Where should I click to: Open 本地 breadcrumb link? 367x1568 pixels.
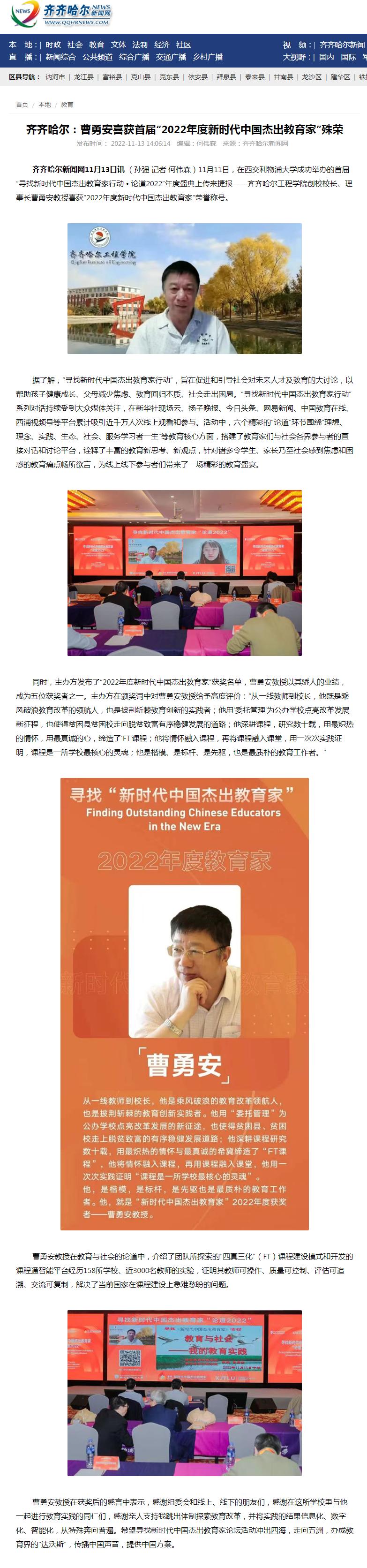coord(45,105)
